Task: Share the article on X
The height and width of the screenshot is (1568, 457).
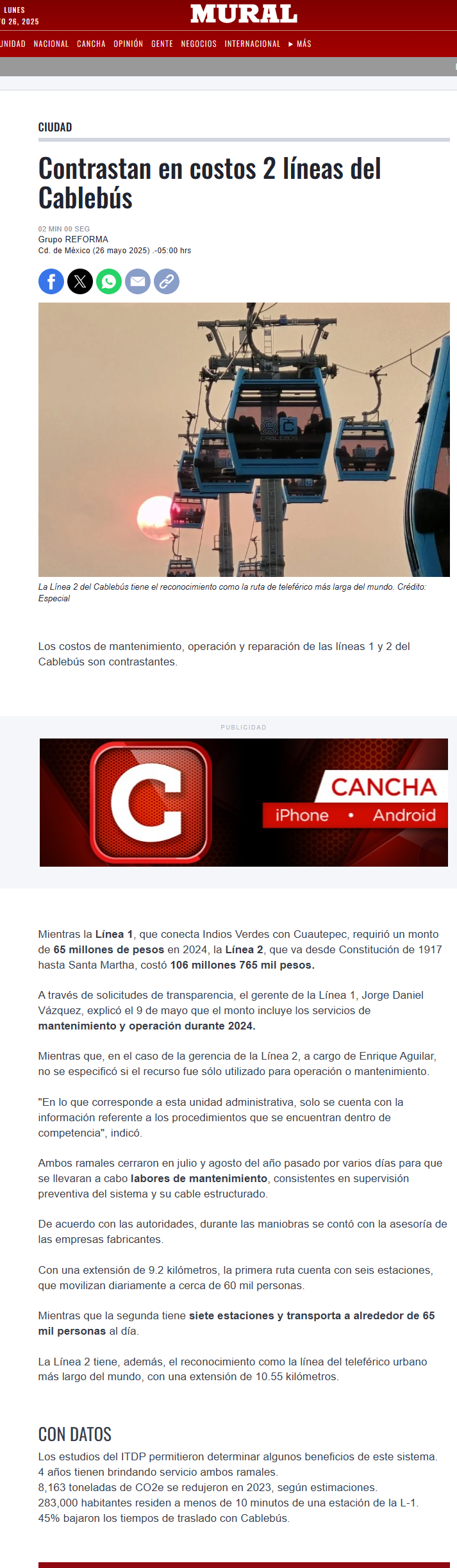Action: 80,281
